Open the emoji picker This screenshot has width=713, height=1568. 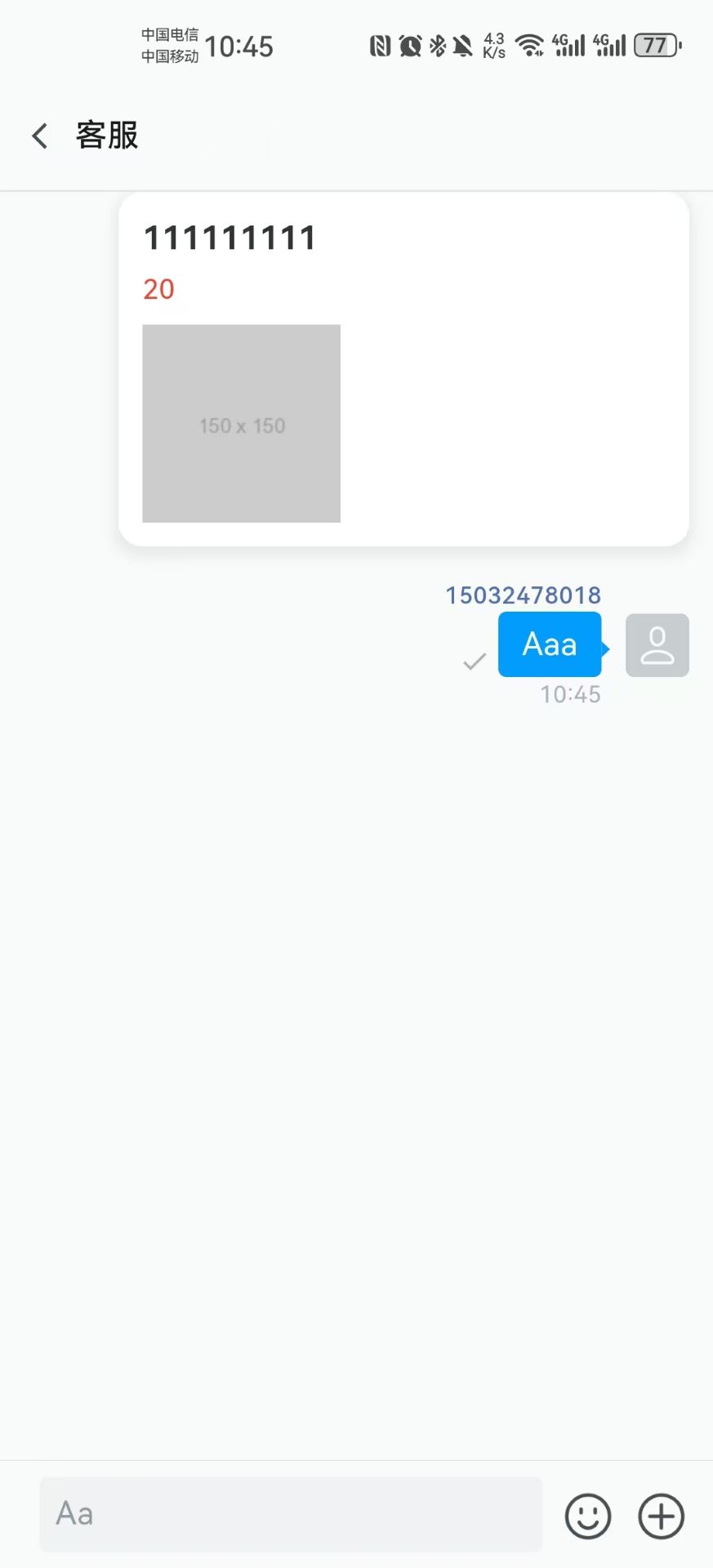[x=587, y=1516]
